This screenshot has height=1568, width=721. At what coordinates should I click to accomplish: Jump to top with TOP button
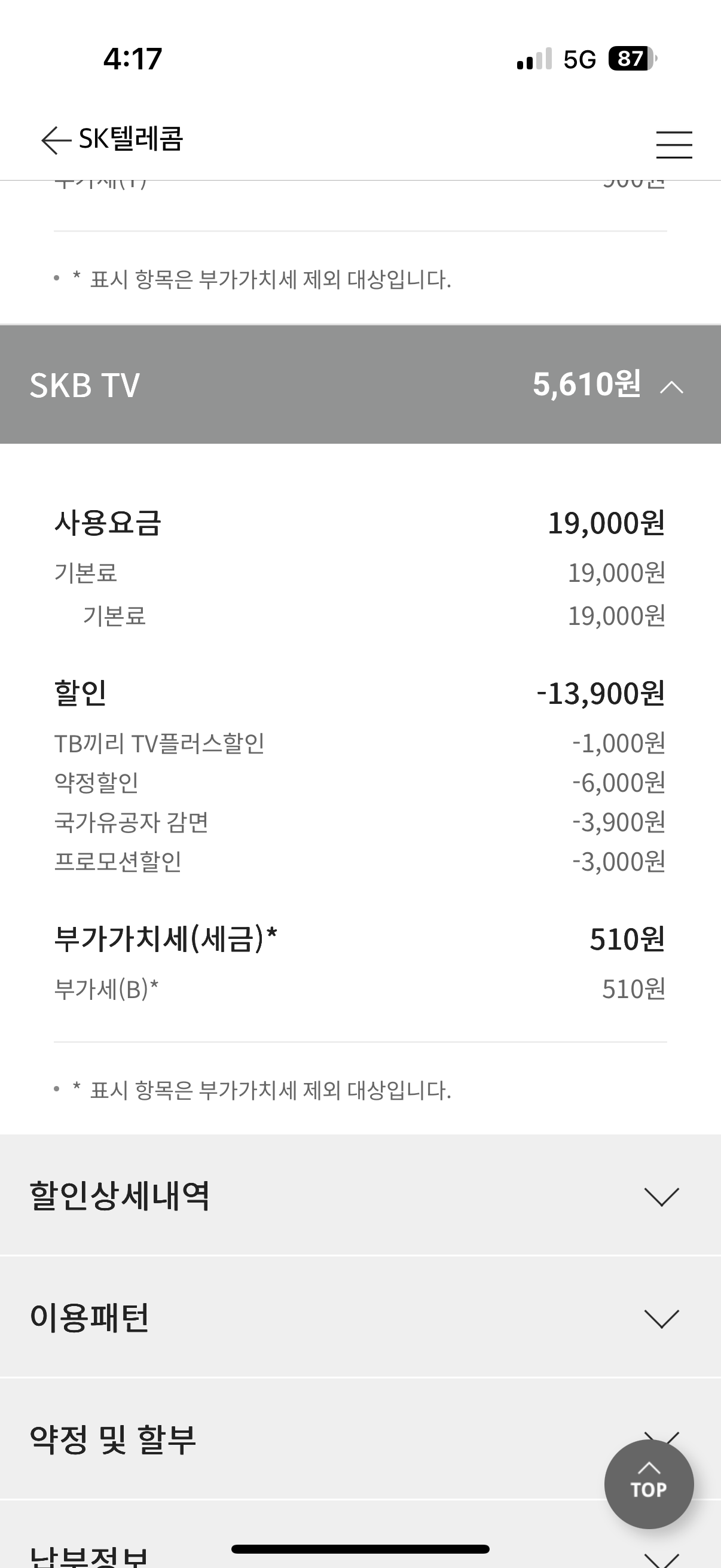[x=649, y=1484]
